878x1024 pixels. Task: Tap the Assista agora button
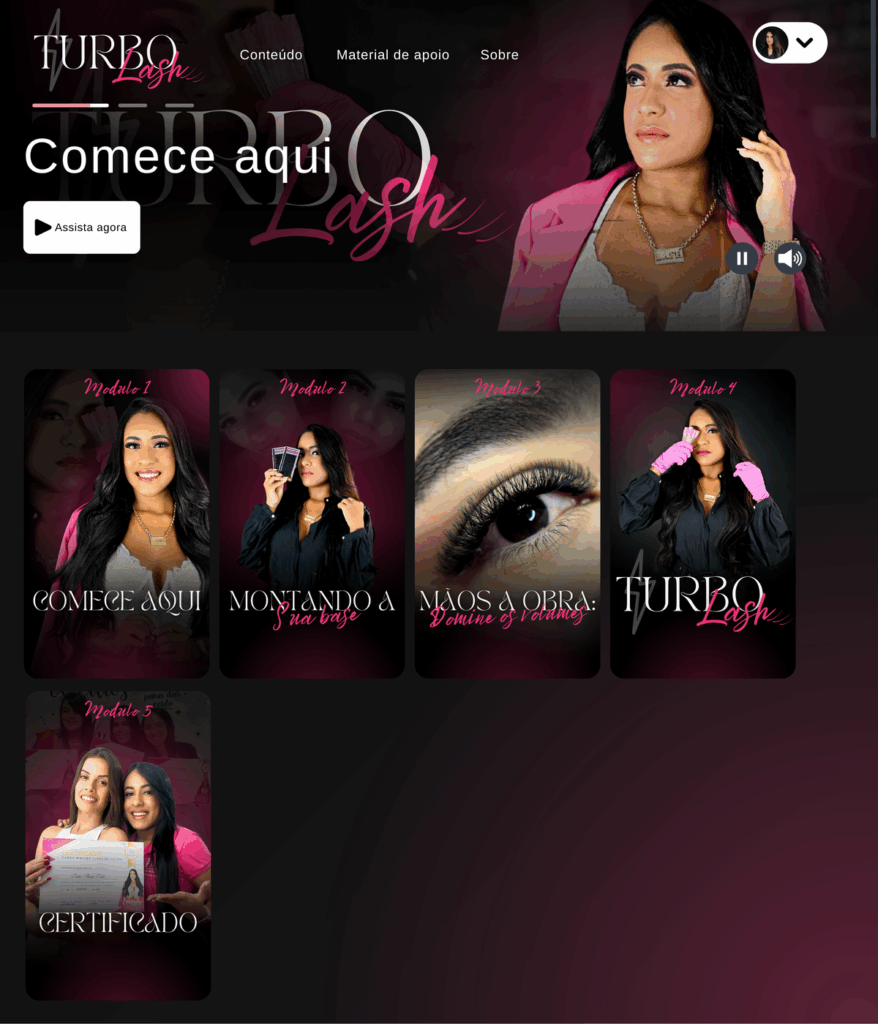[x=82, y=227]
